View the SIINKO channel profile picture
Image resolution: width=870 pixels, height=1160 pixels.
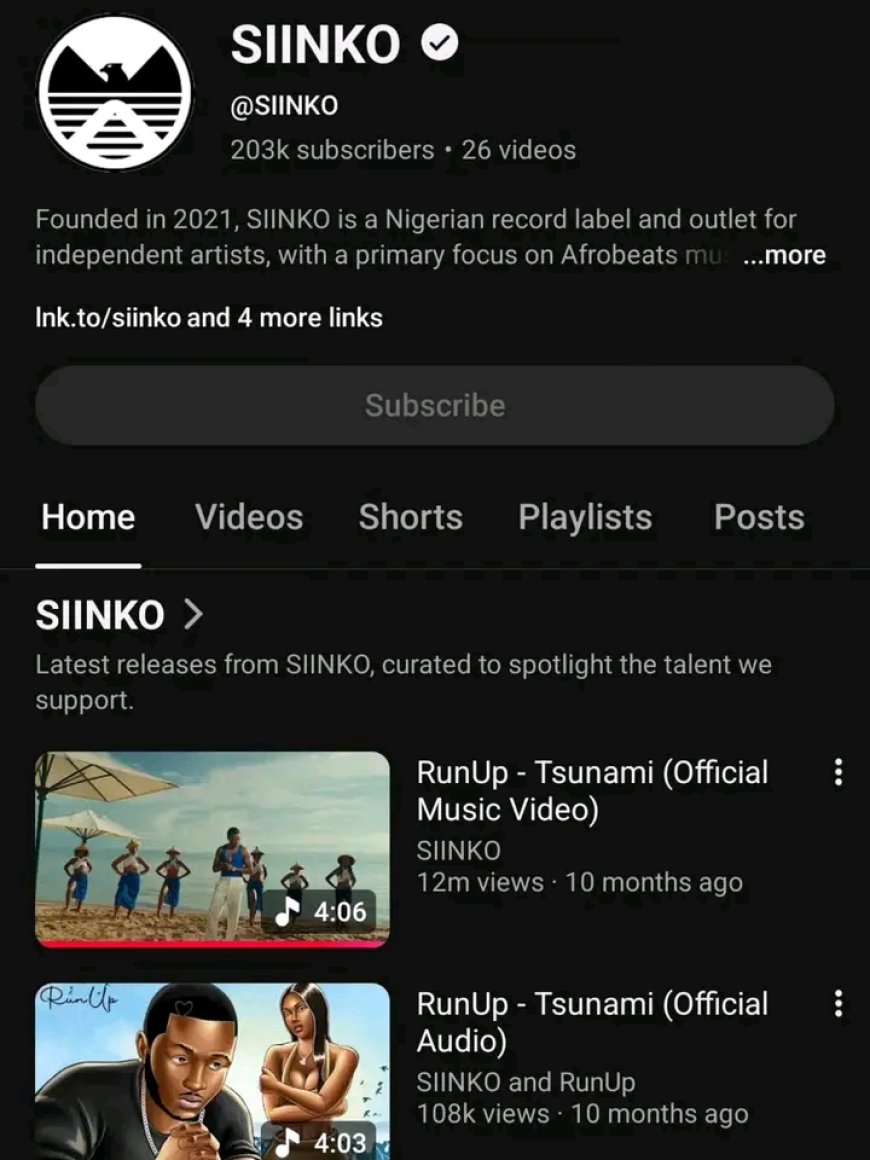pyautogui.click(x=115, y=92)
